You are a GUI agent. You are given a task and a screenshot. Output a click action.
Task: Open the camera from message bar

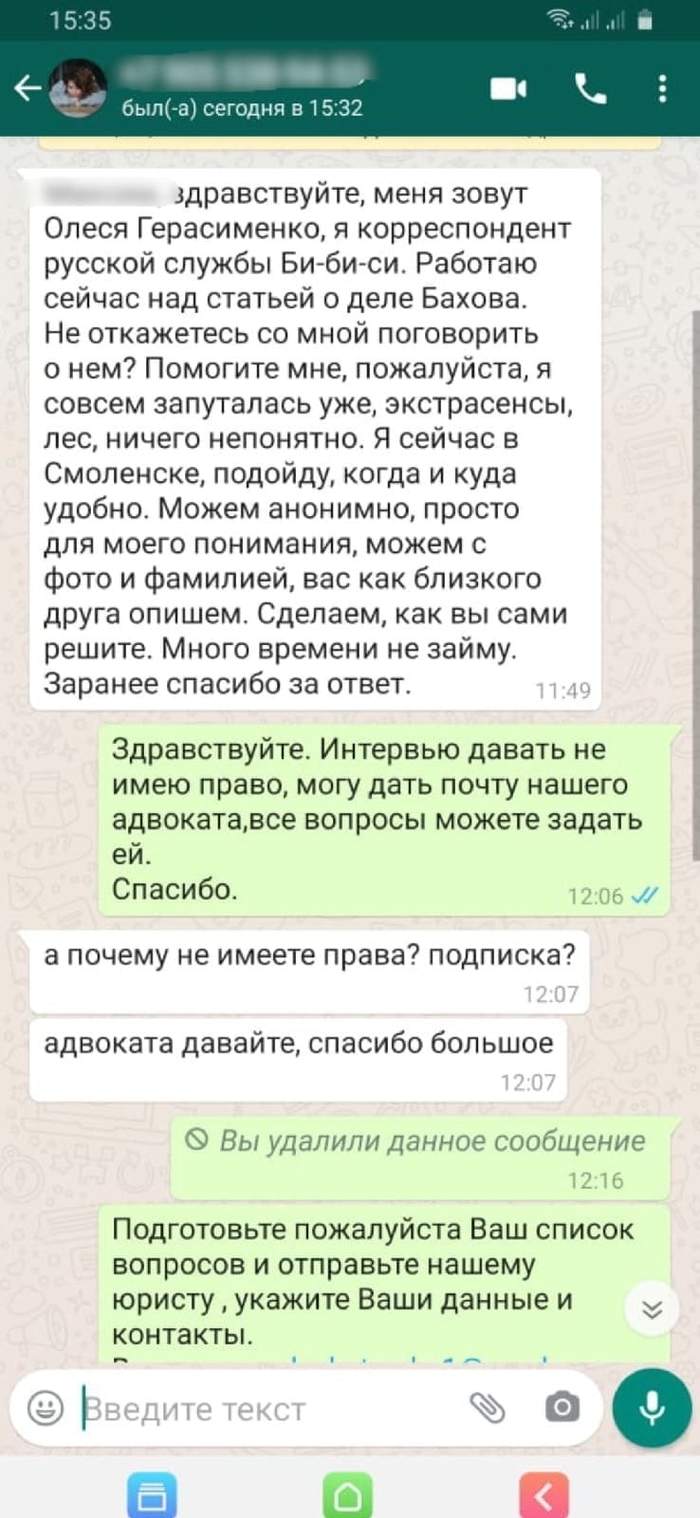(562, 1408)
